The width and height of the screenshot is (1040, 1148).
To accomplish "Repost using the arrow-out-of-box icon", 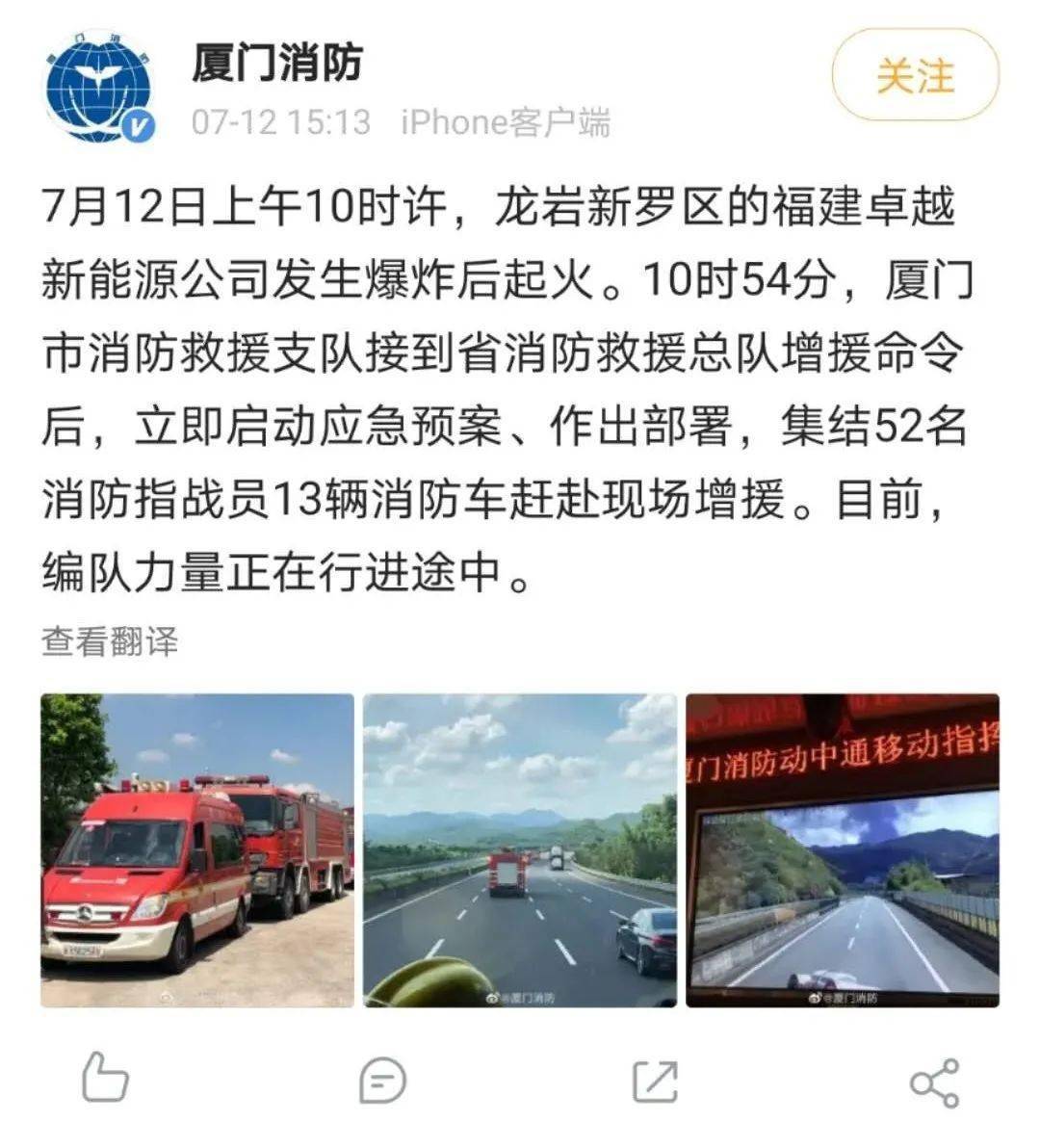I will pyautogui.click(x=656, y=1081).
